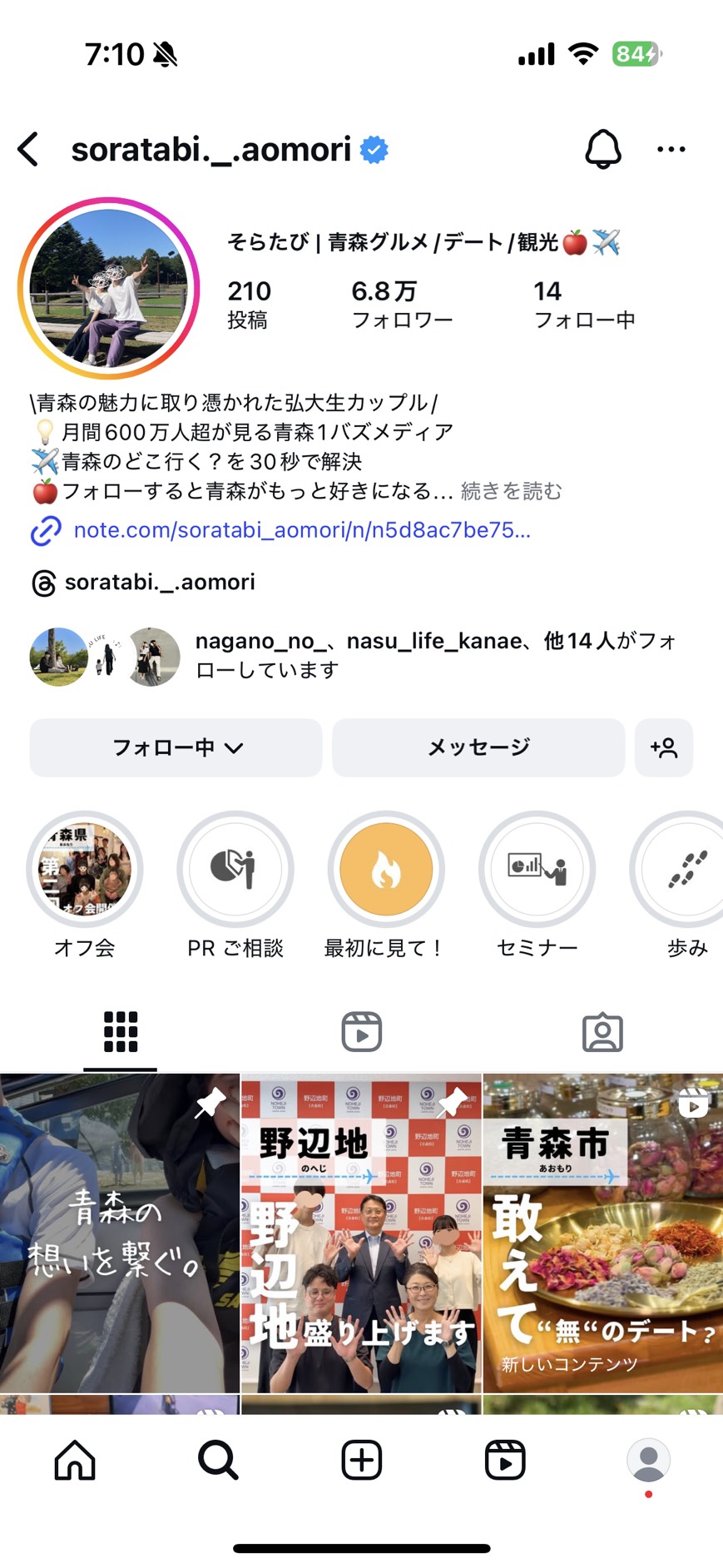The image size is (723, 1568).
Task: Expand bio with 続きを読む
Action: (x=511, y=491)
